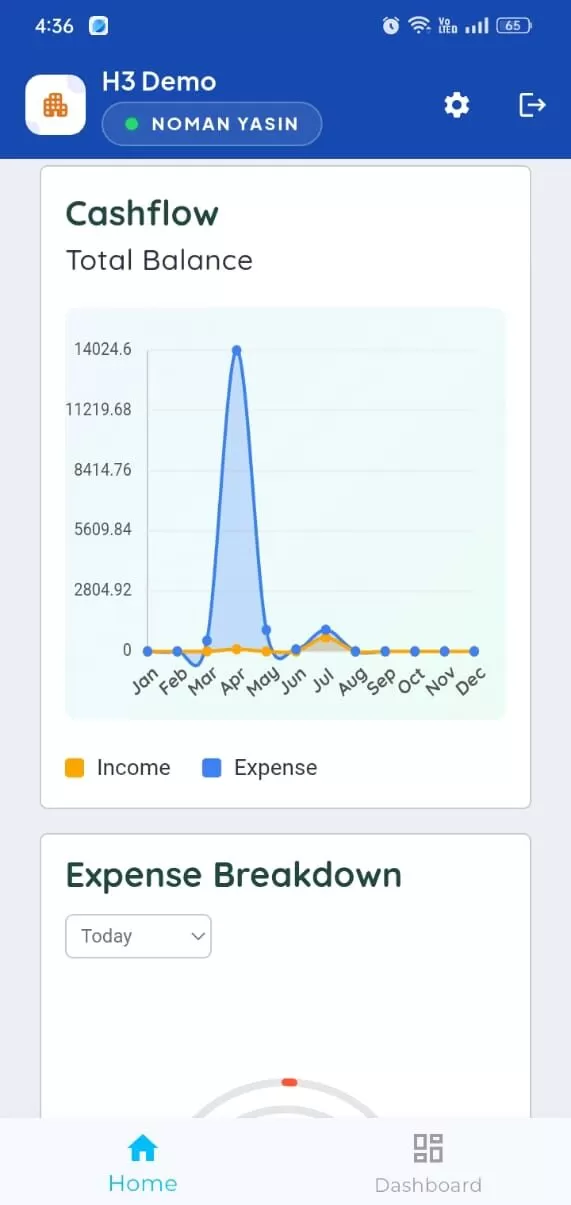The image size is (571, 1205).
Task: Open the NOMAN YASIN user chip
Action: (212, 124)
